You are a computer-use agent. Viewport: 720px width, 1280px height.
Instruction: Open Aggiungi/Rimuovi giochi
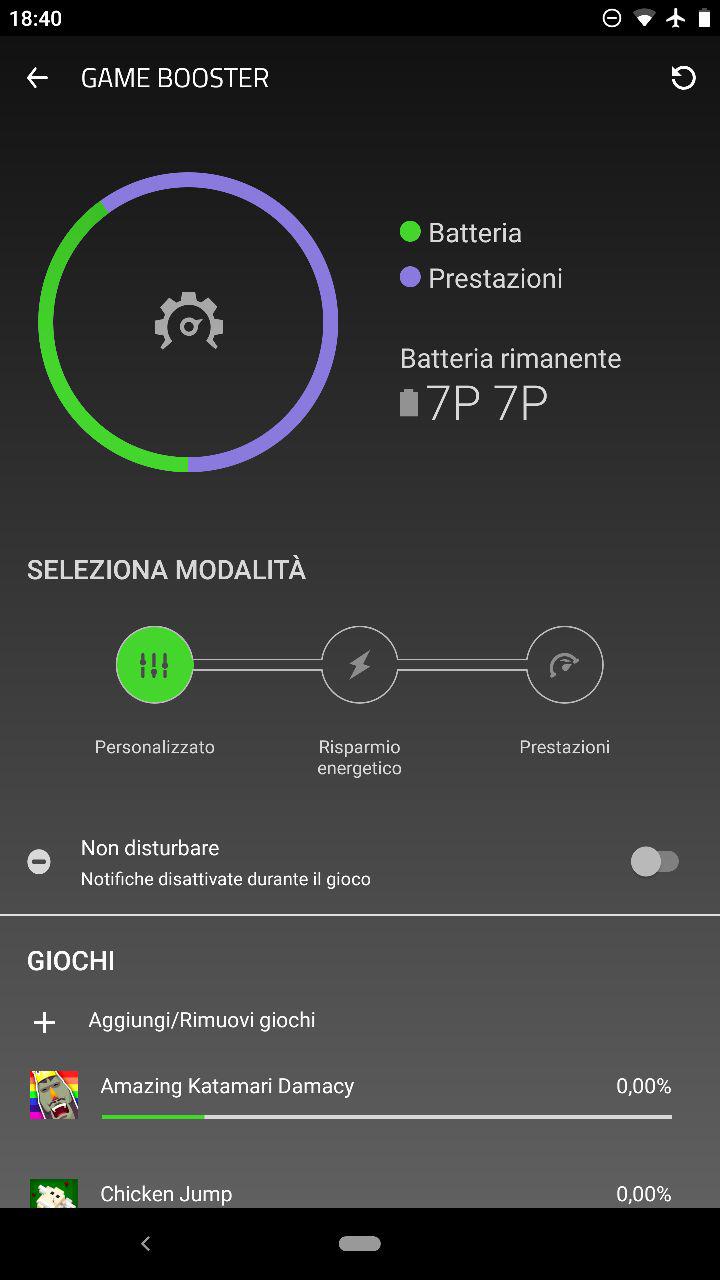360,1021
